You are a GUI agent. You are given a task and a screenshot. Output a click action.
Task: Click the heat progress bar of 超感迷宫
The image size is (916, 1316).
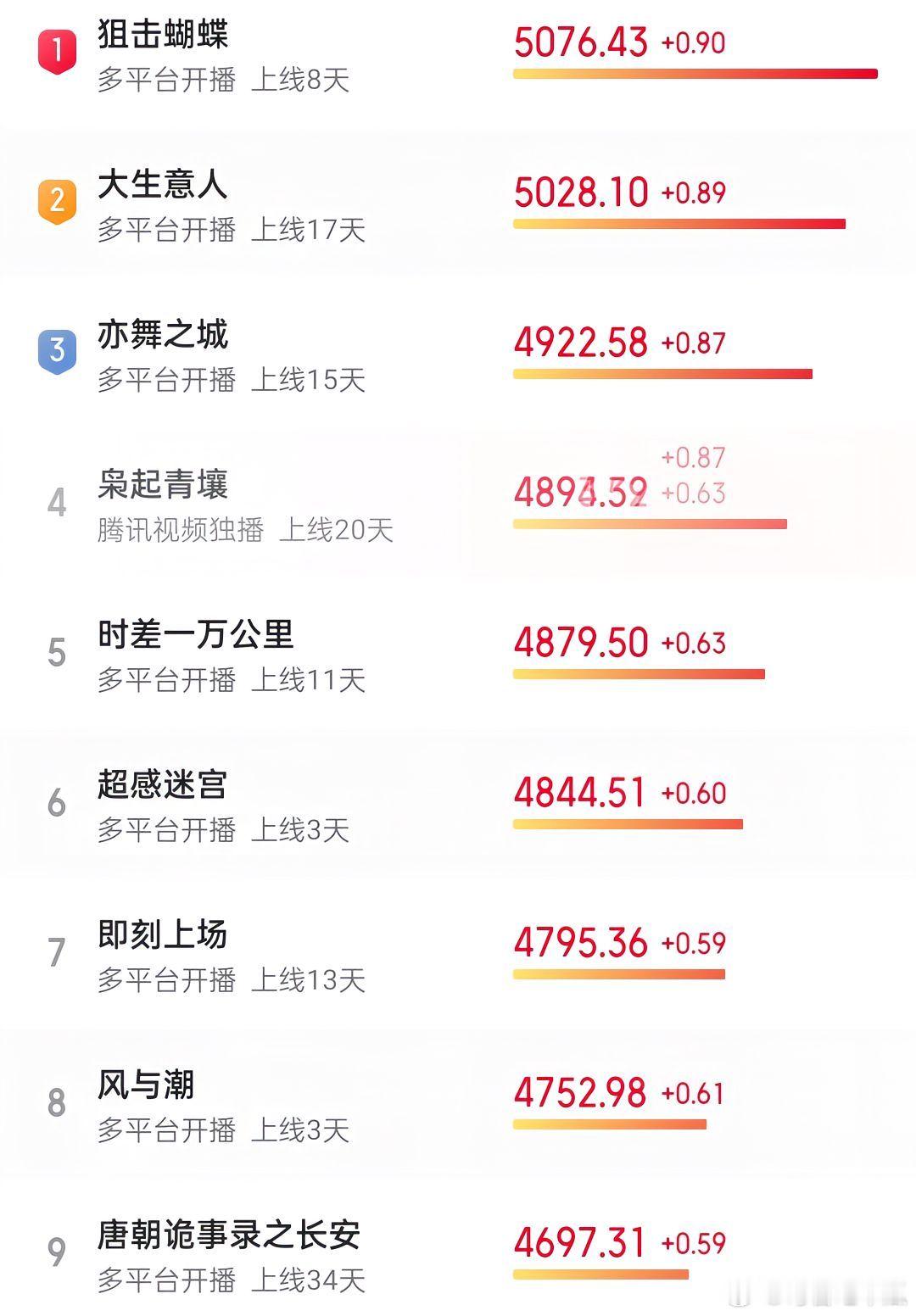point(628,822)
